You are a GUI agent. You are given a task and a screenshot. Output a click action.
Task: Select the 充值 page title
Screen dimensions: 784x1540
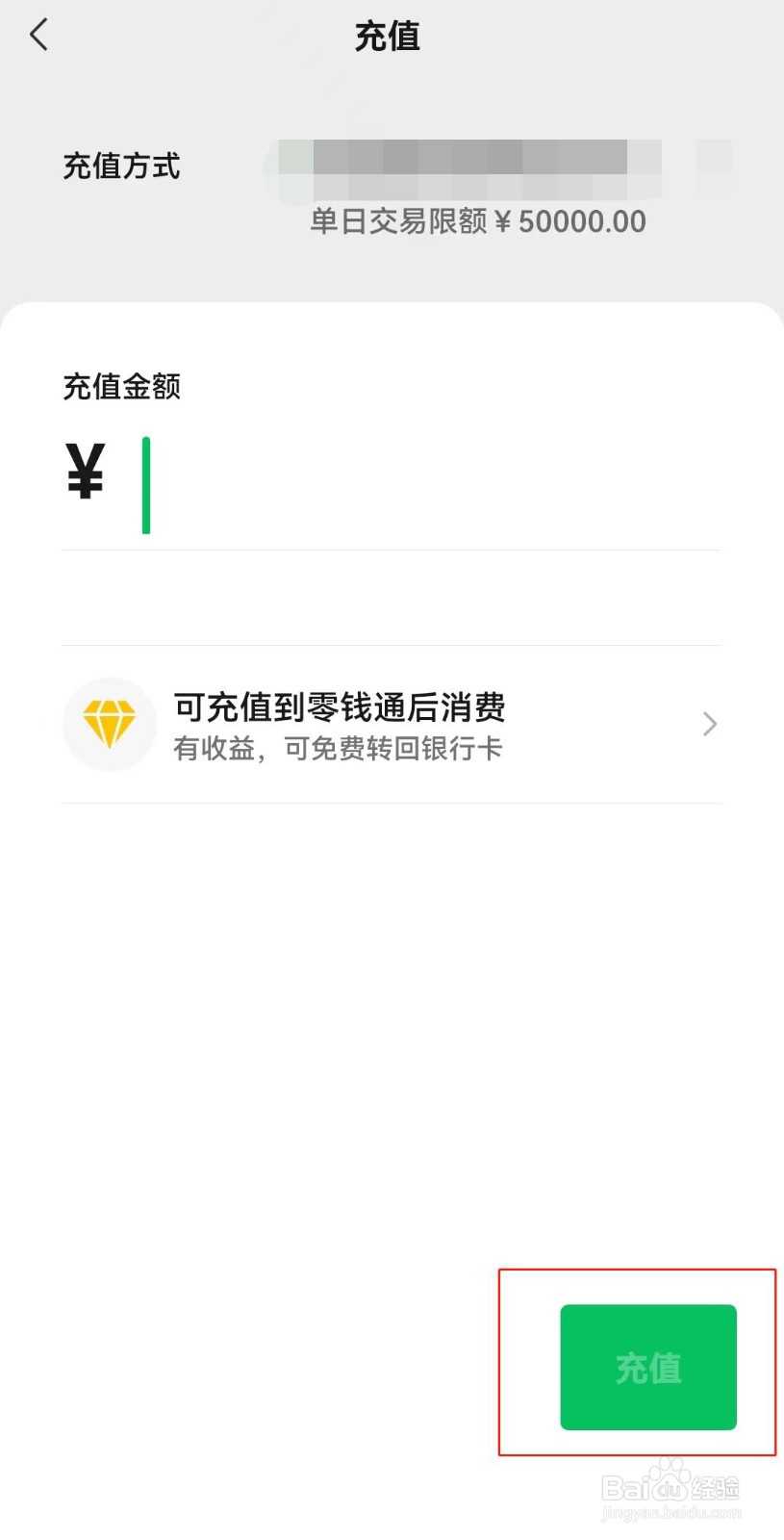pyautogui.click(x=389, y=36)
